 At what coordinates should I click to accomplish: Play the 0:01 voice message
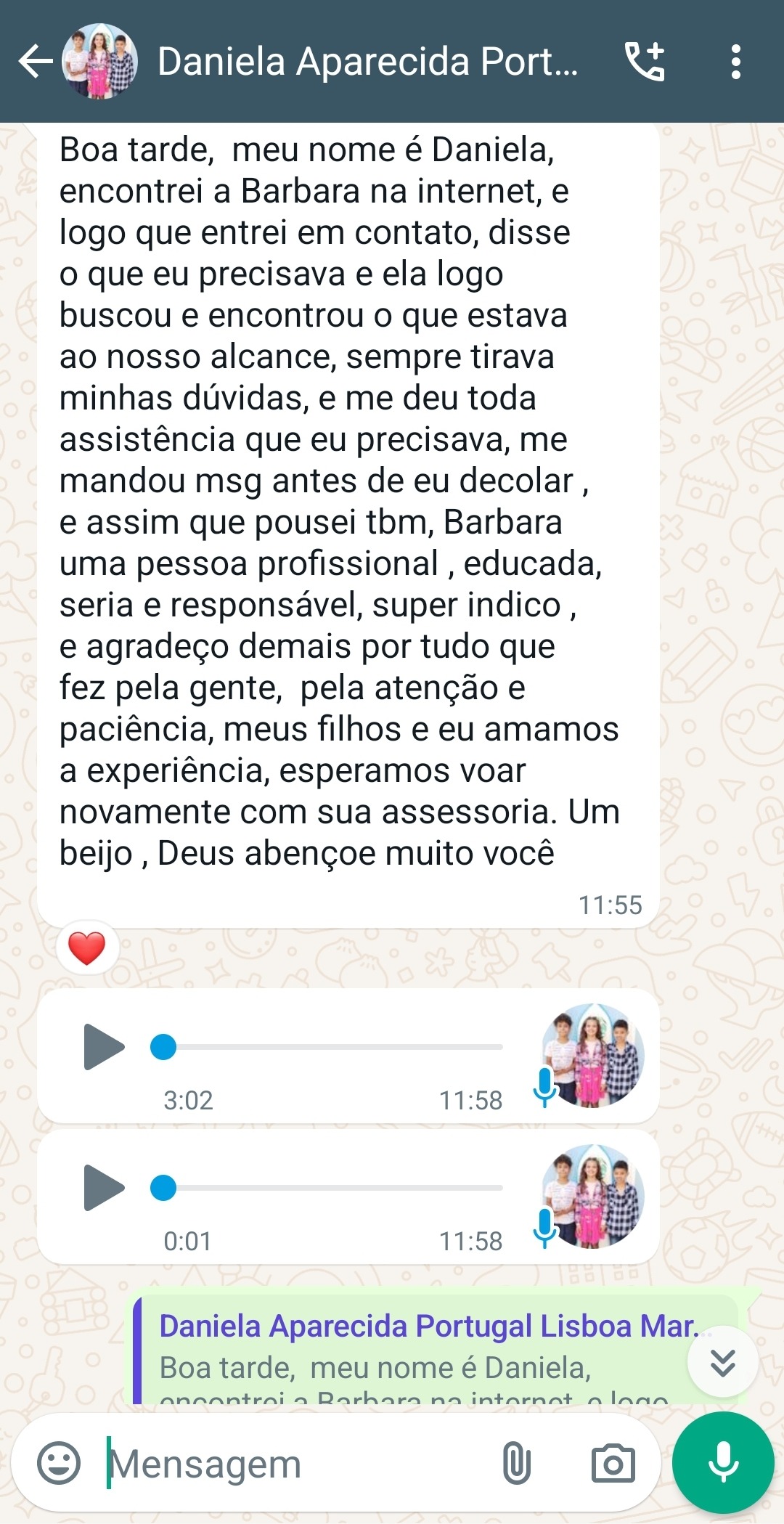click(104, 1188)
